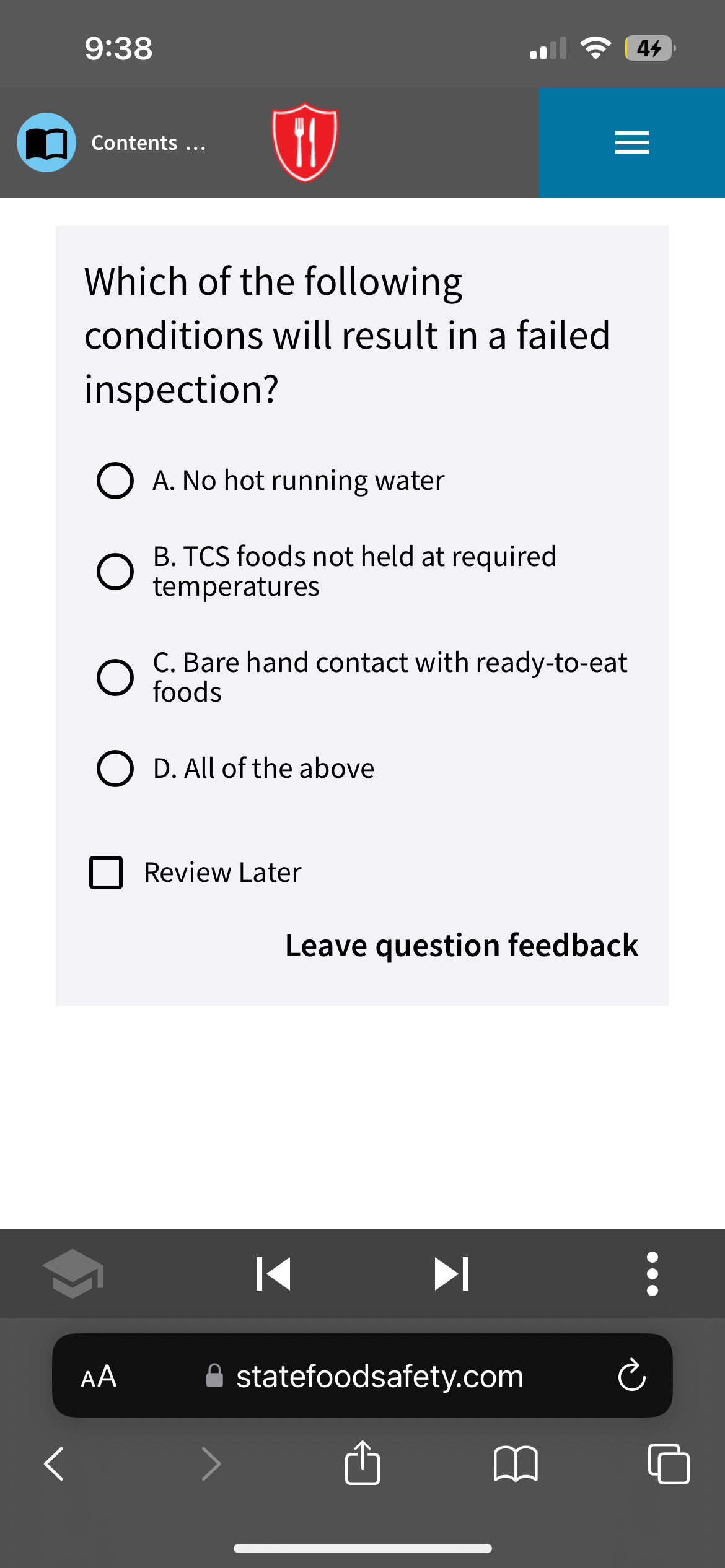
Task: Check the Review Later checkbox
Action: [106, 873]
